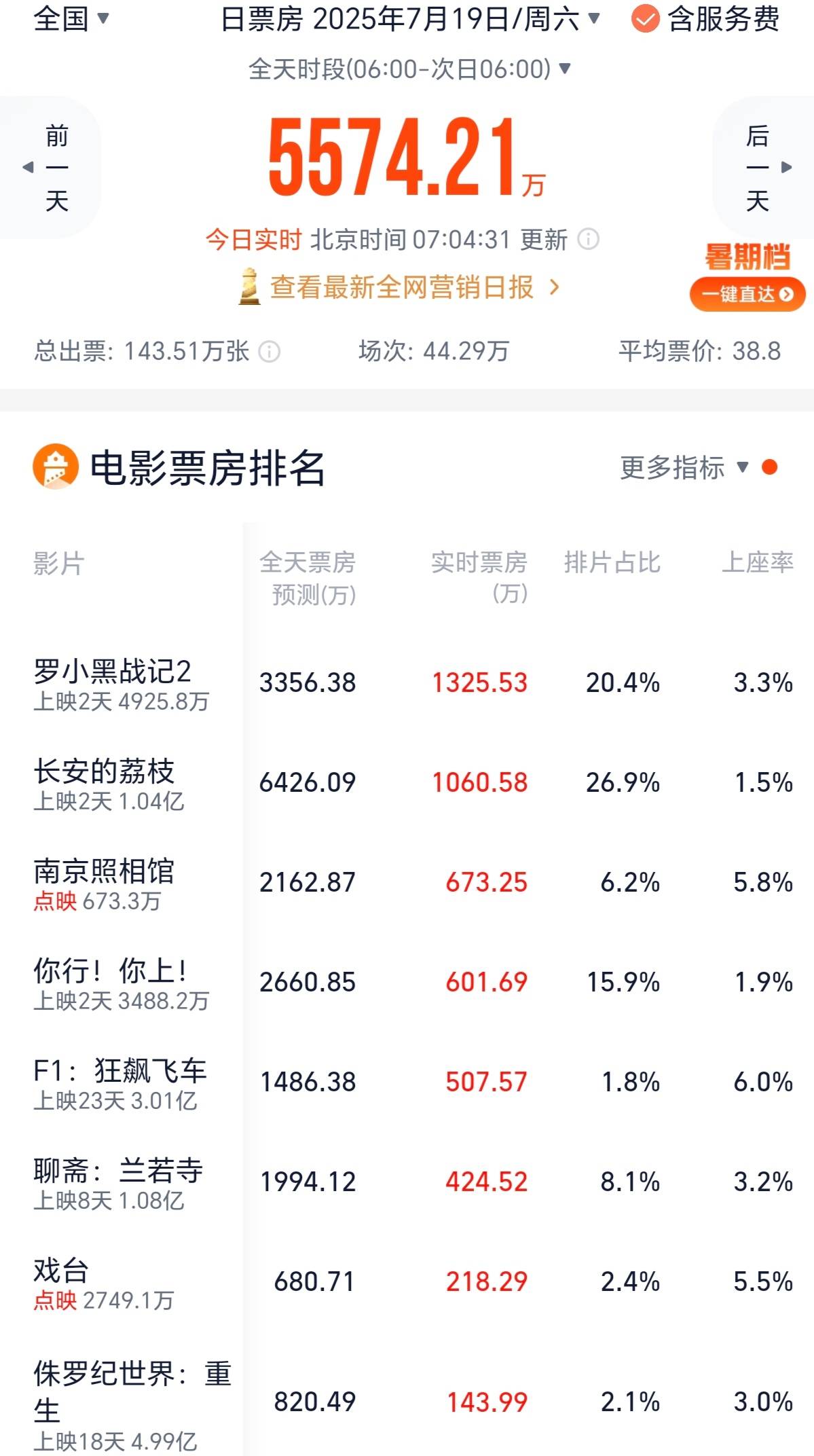The width and height of the screenshot is (814, 1456).
Task: Change the 全天时段 time range
Action: point(410,69)
